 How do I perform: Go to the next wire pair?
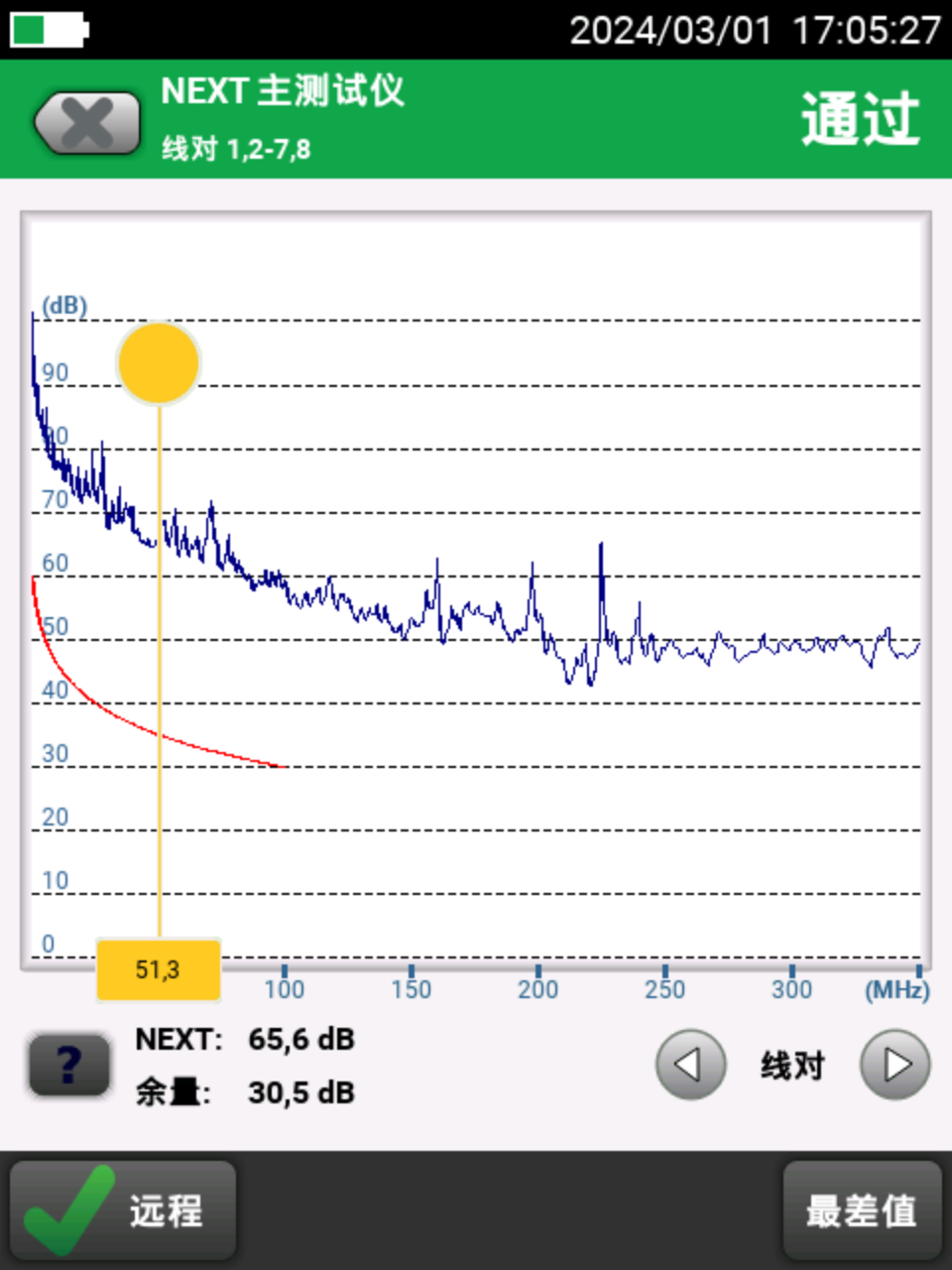tap(894, 1066)
